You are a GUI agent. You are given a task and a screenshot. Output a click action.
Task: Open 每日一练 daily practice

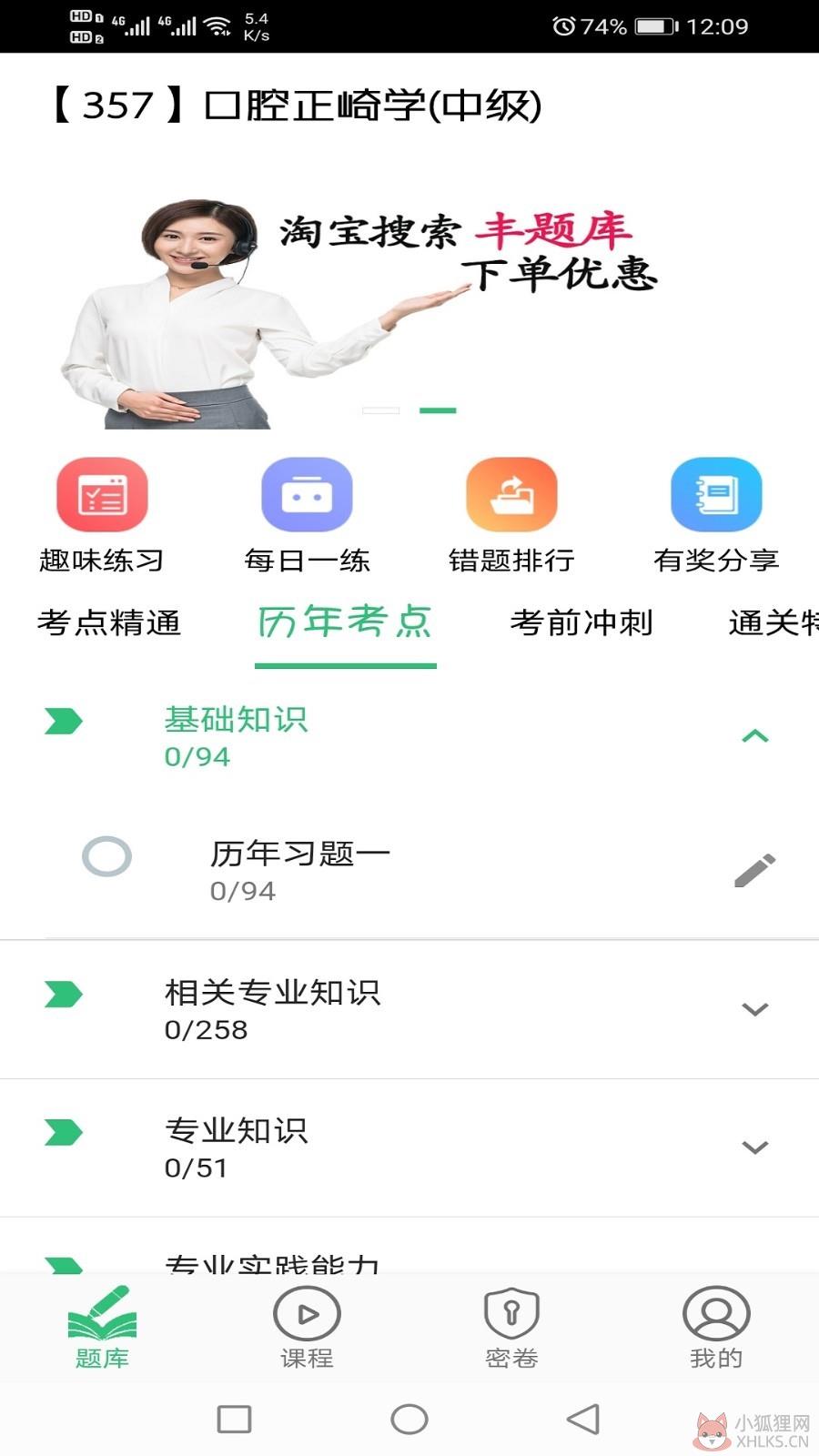point(307,515)
